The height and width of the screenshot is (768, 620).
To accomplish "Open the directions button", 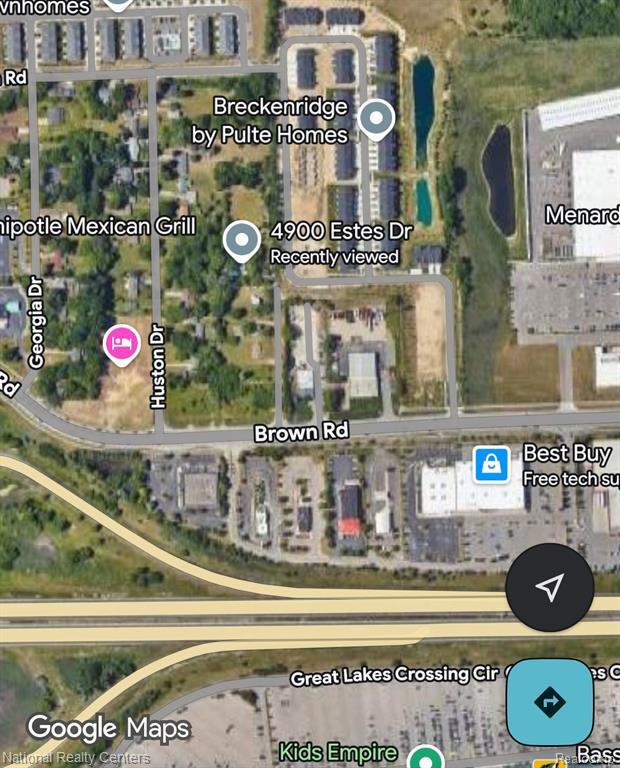I will [x=549, y=701].
